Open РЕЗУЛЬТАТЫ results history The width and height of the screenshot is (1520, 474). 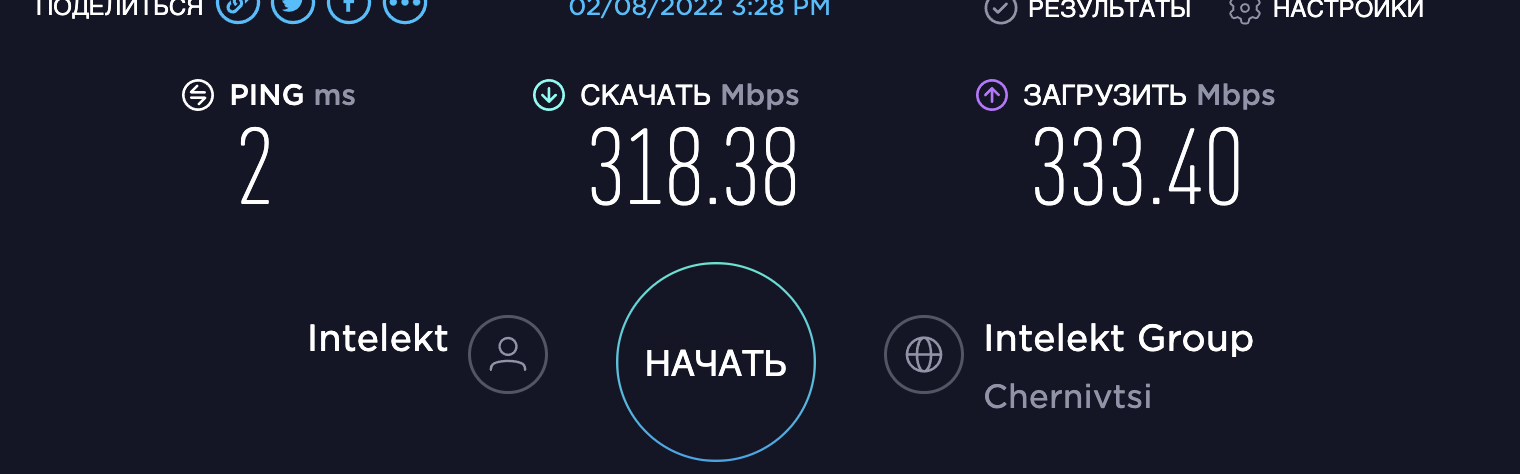[x=1088, y=10]
